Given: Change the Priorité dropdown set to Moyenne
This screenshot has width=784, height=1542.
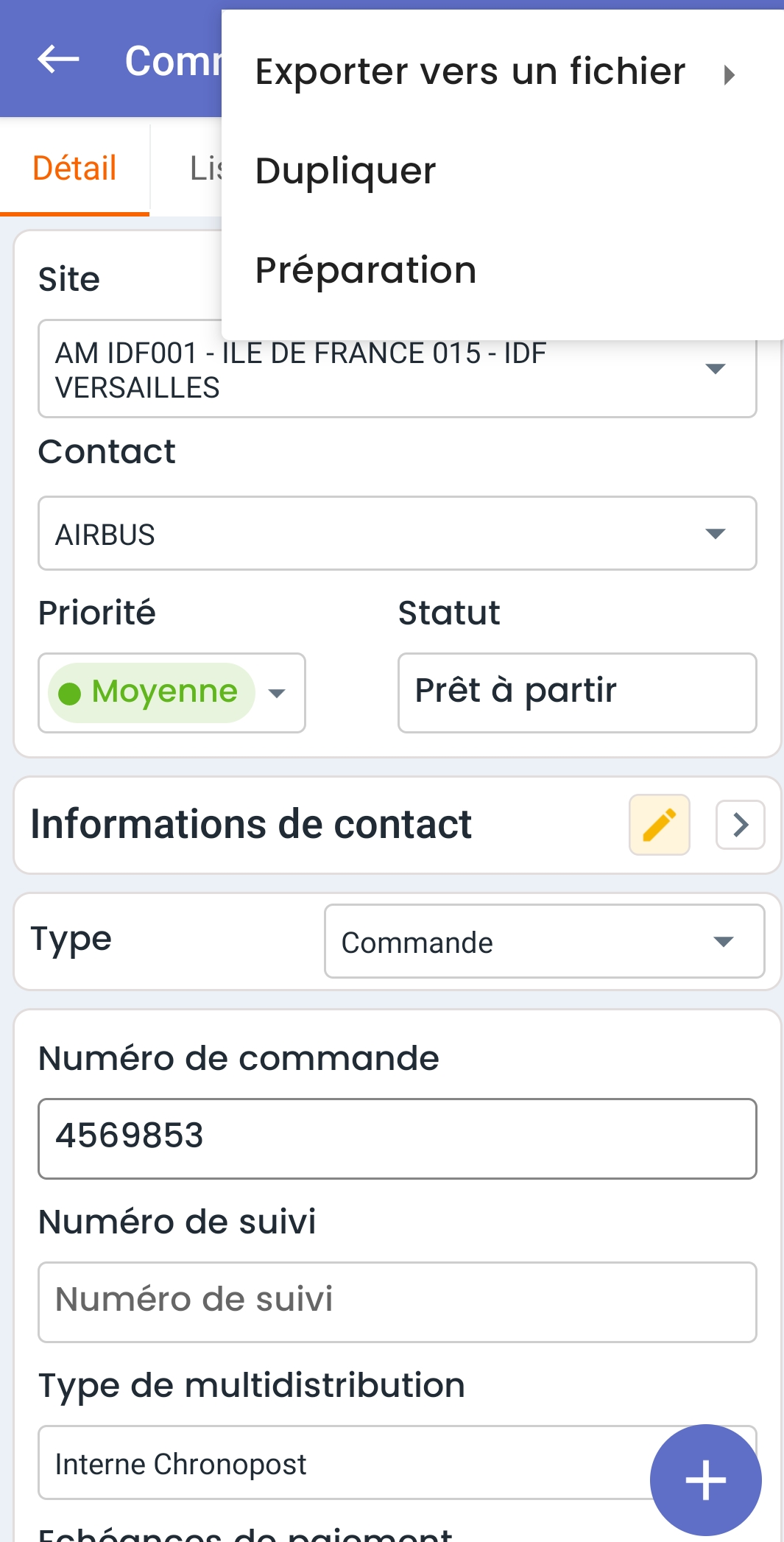Looking at the screenshot, I should coord(172,692).
